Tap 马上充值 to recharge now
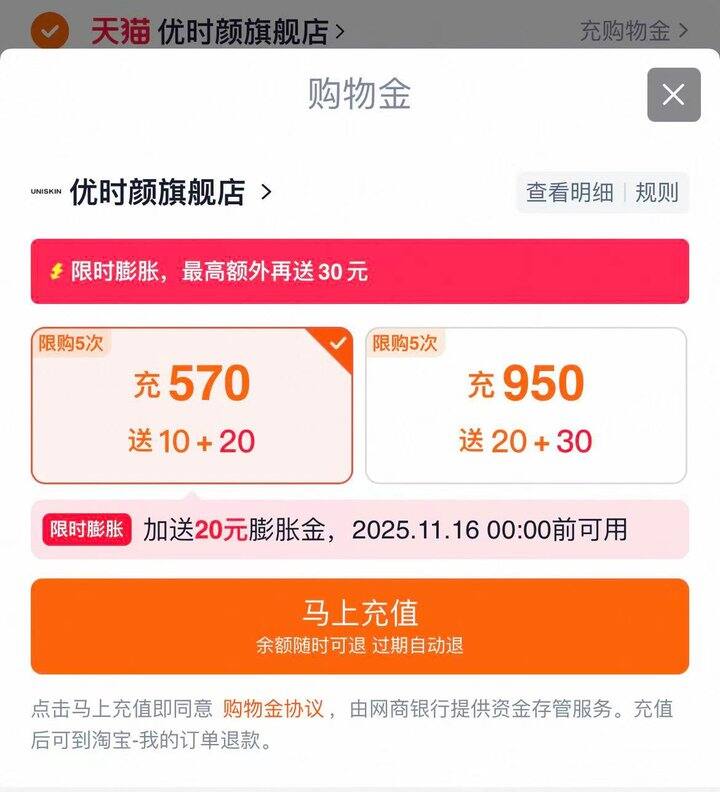Viewport: 720px width, 792px height. (360, 625)
